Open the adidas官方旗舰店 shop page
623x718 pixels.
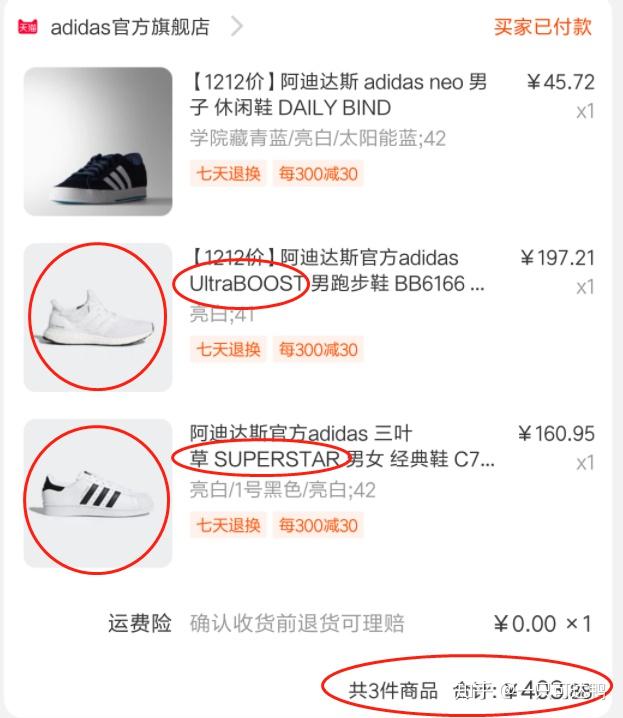coord(131,27)
